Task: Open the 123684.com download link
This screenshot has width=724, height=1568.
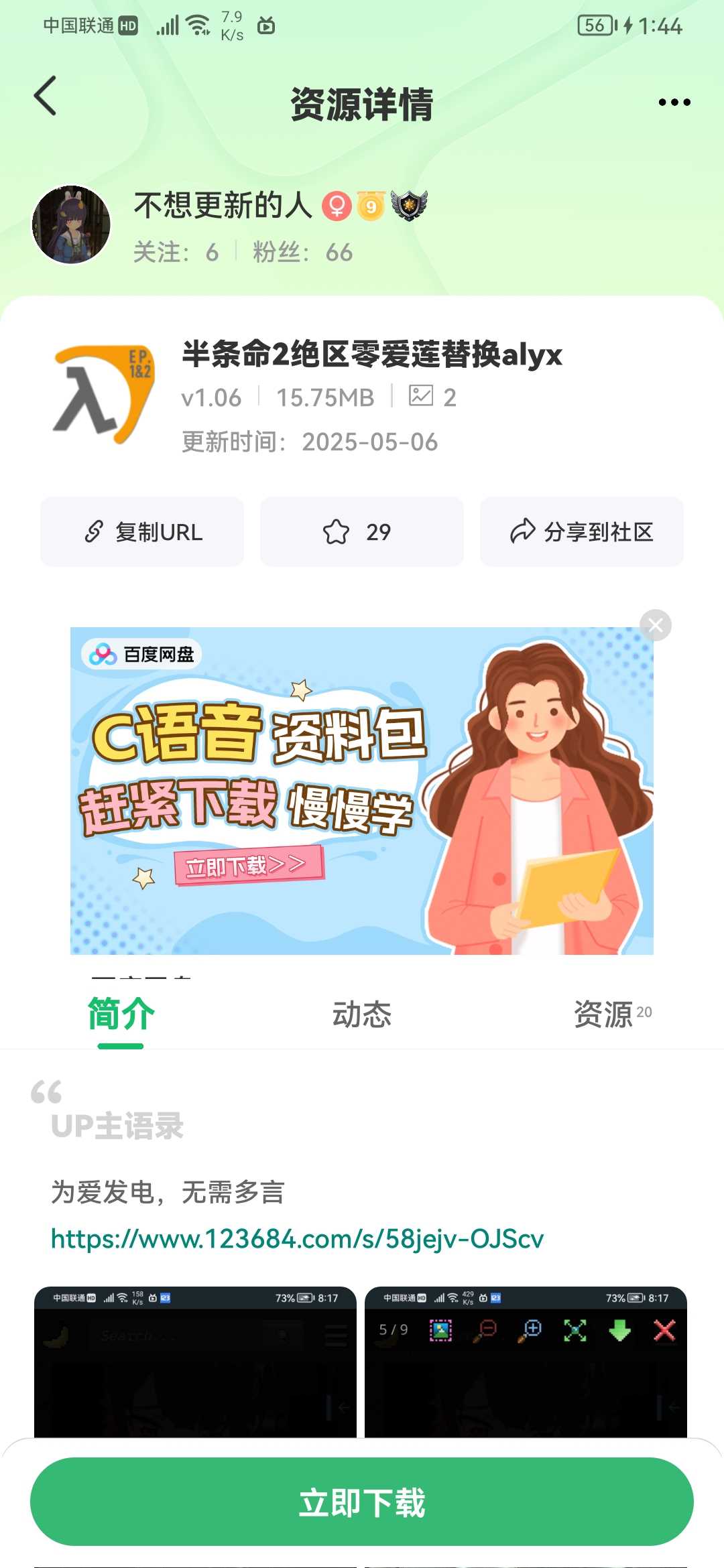Action: pos(297,1239)
